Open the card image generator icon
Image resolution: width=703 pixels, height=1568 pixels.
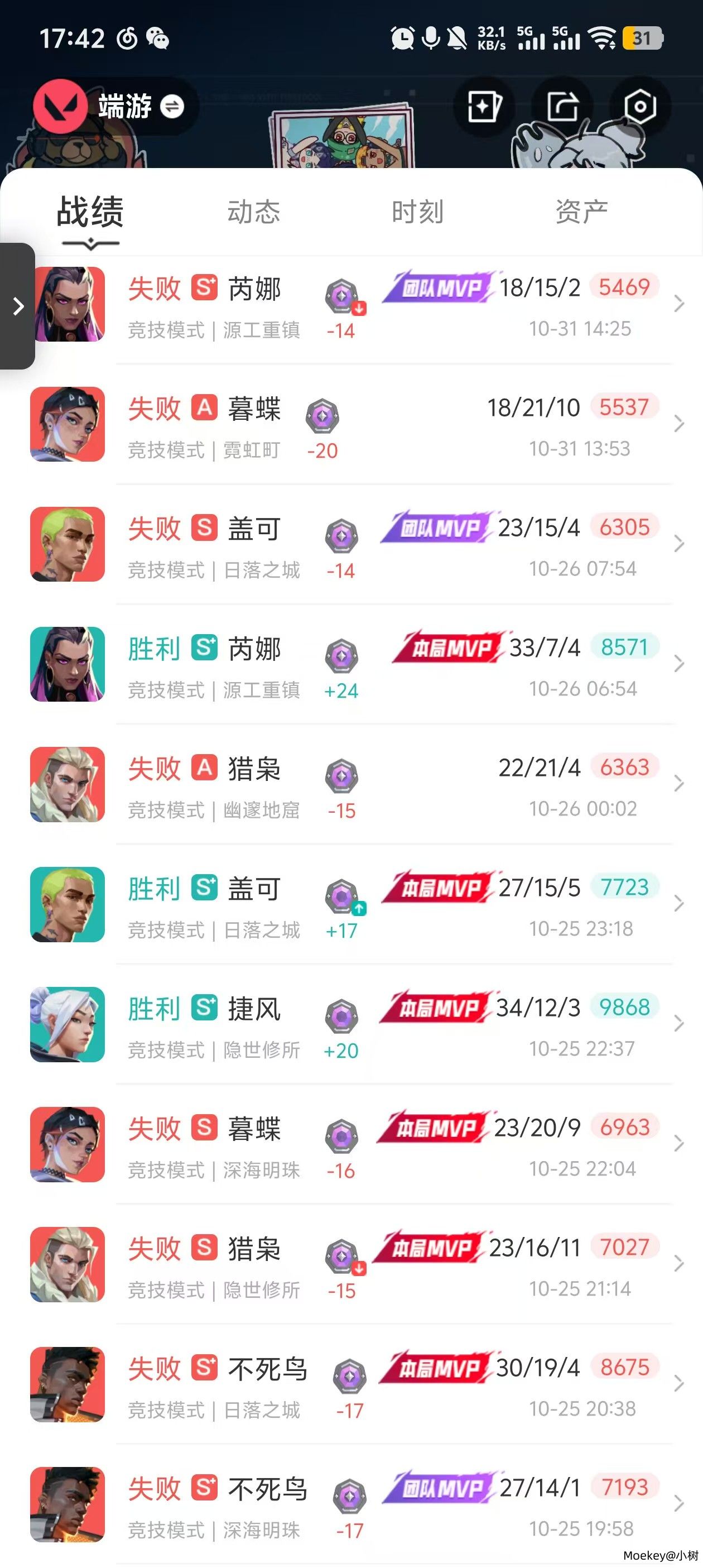484,107
